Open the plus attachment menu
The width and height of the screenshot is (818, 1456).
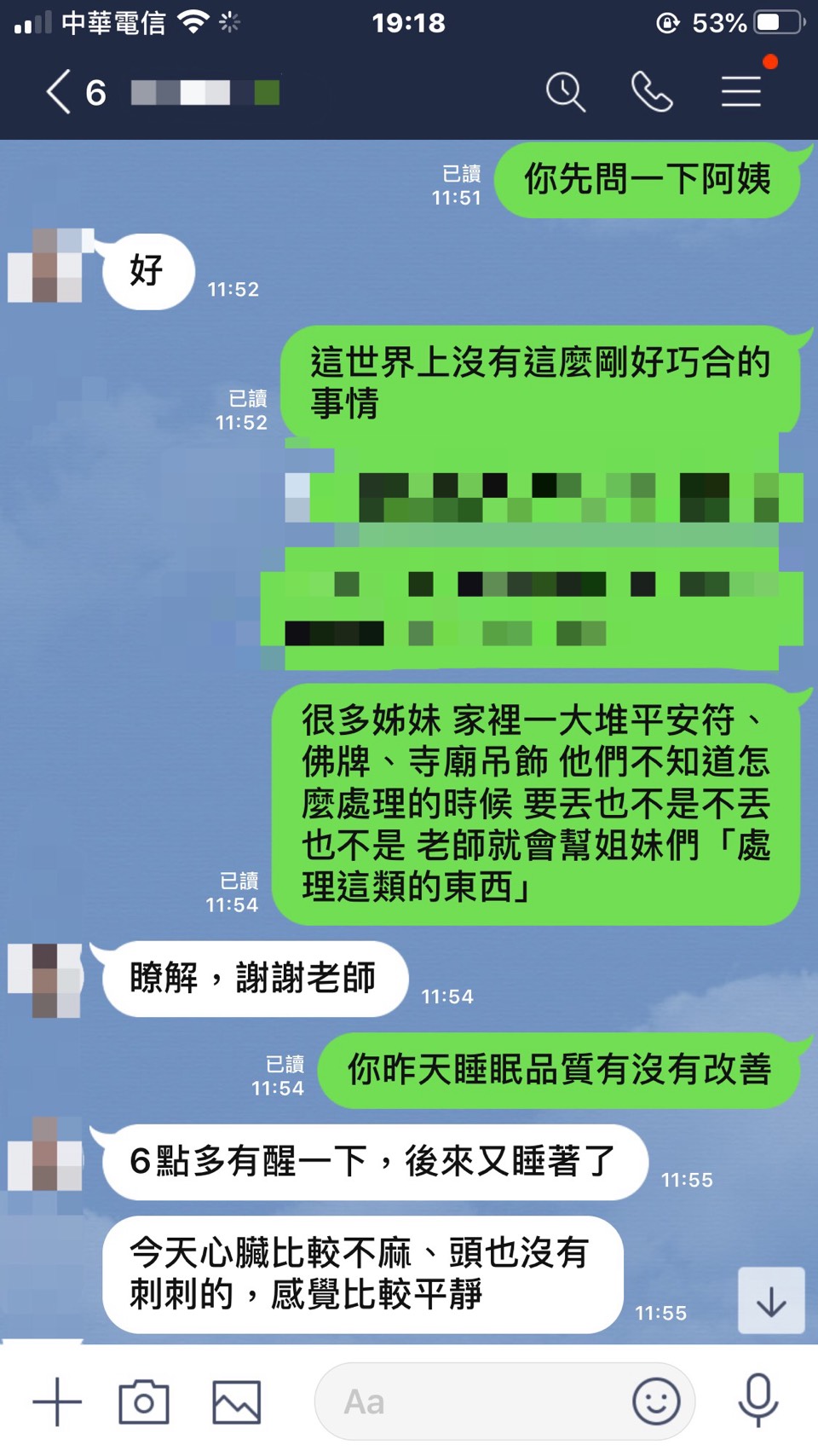point(57,1401)
